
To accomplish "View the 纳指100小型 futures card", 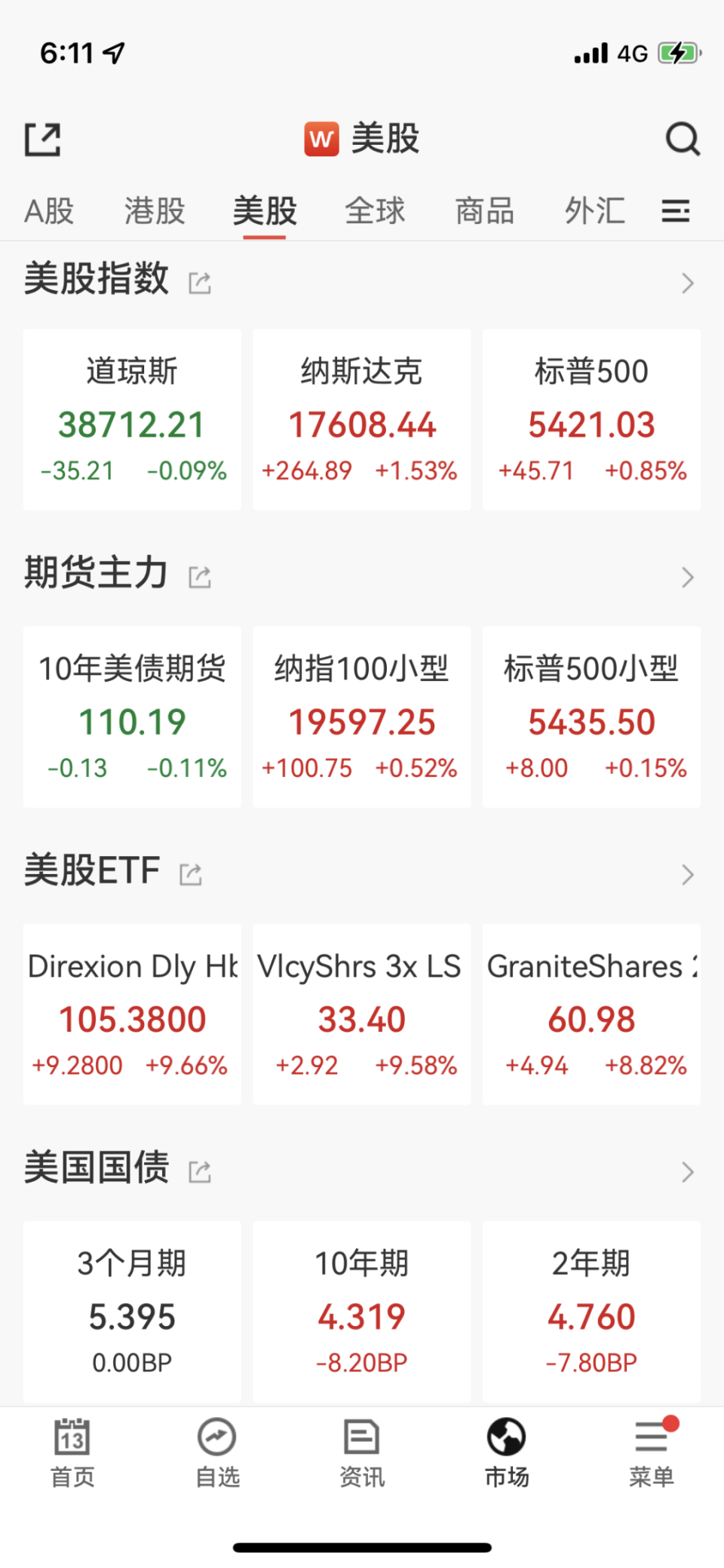I will (x=362, y=716).
